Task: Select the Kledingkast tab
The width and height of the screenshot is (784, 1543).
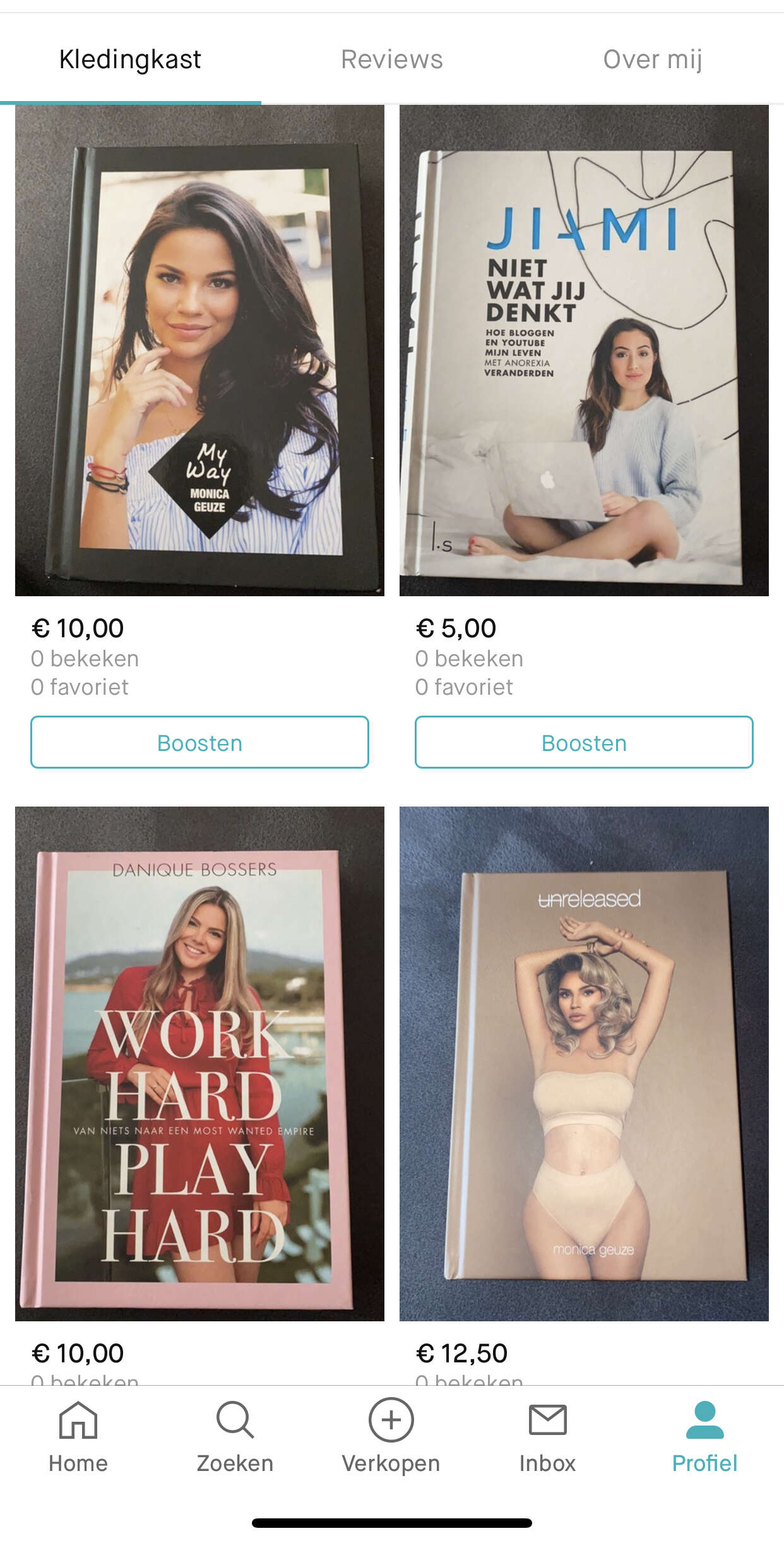Action: (130, 59)
